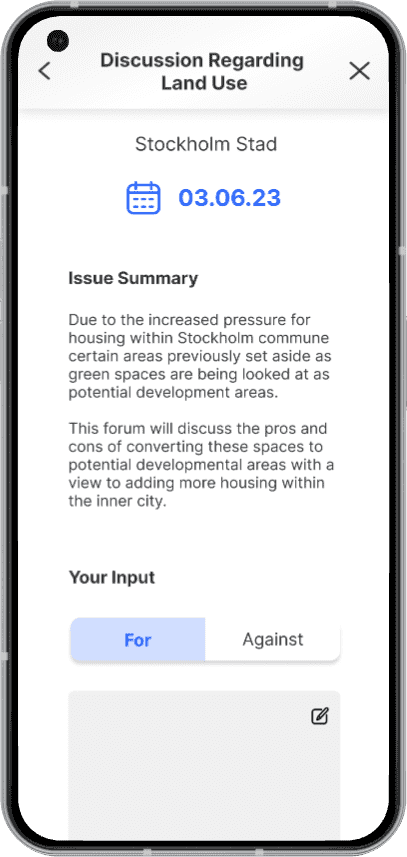Tap the calendar icon beside 03.06.23
The width and height of the screenshot is (407, 857).
point(144,198)
